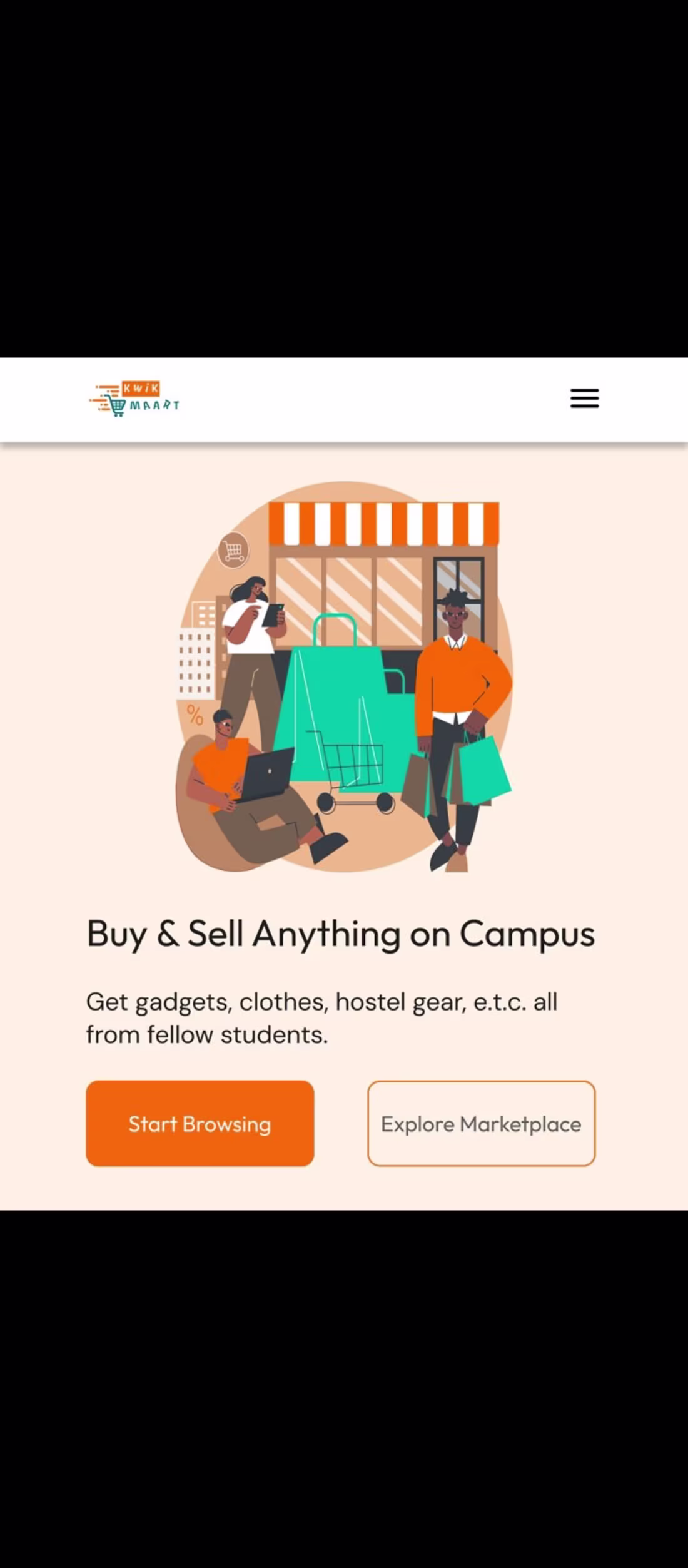Click the KwikMaart shopping cart logo
The height and width of the screenshot is (1568, 688).
[x=114, y=404]
